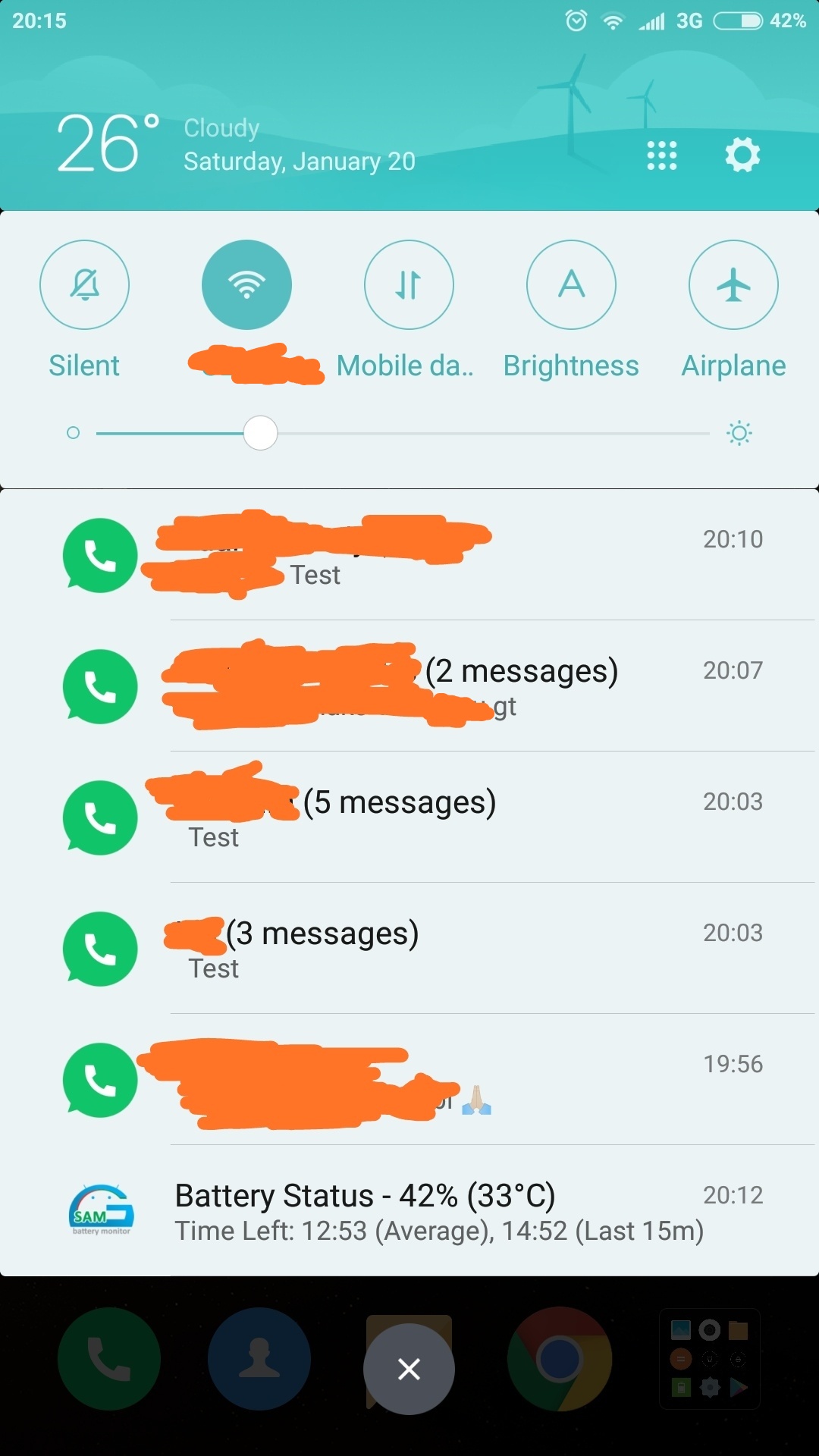Viewport: 819px width, 1456px height.
Task: Open the WhatsApp notification with 3 messages
Action: (409, 949)
